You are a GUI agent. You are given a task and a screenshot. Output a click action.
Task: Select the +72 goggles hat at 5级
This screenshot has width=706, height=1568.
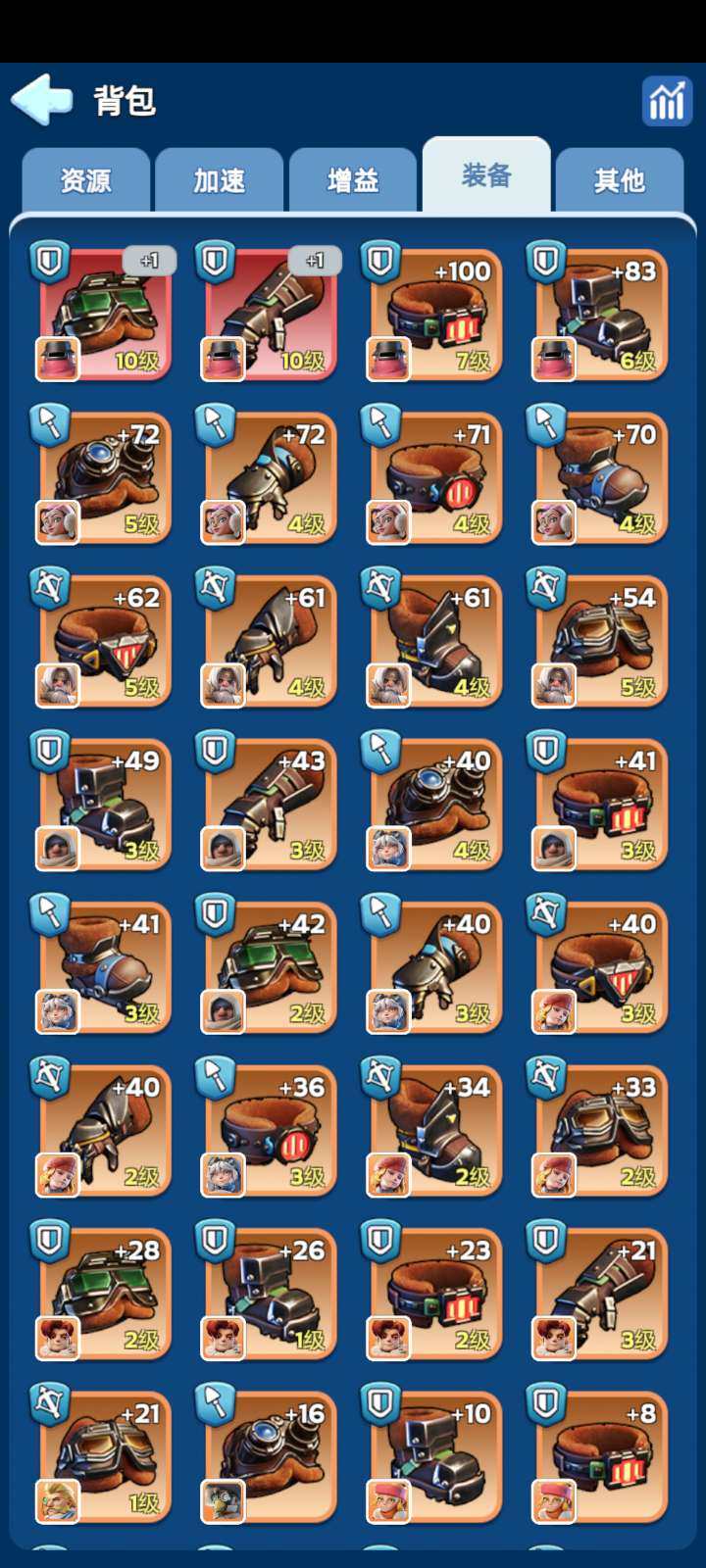pyautogui.click(x=104, y=479)
